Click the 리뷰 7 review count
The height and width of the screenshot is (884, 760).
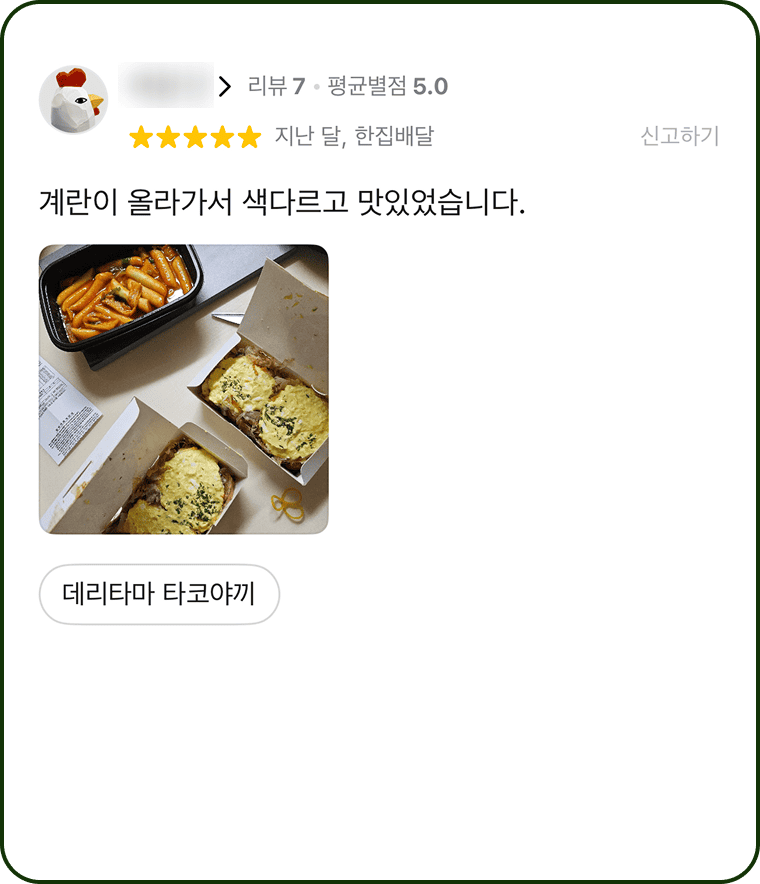pyautogui.click(x=276, y=87)
